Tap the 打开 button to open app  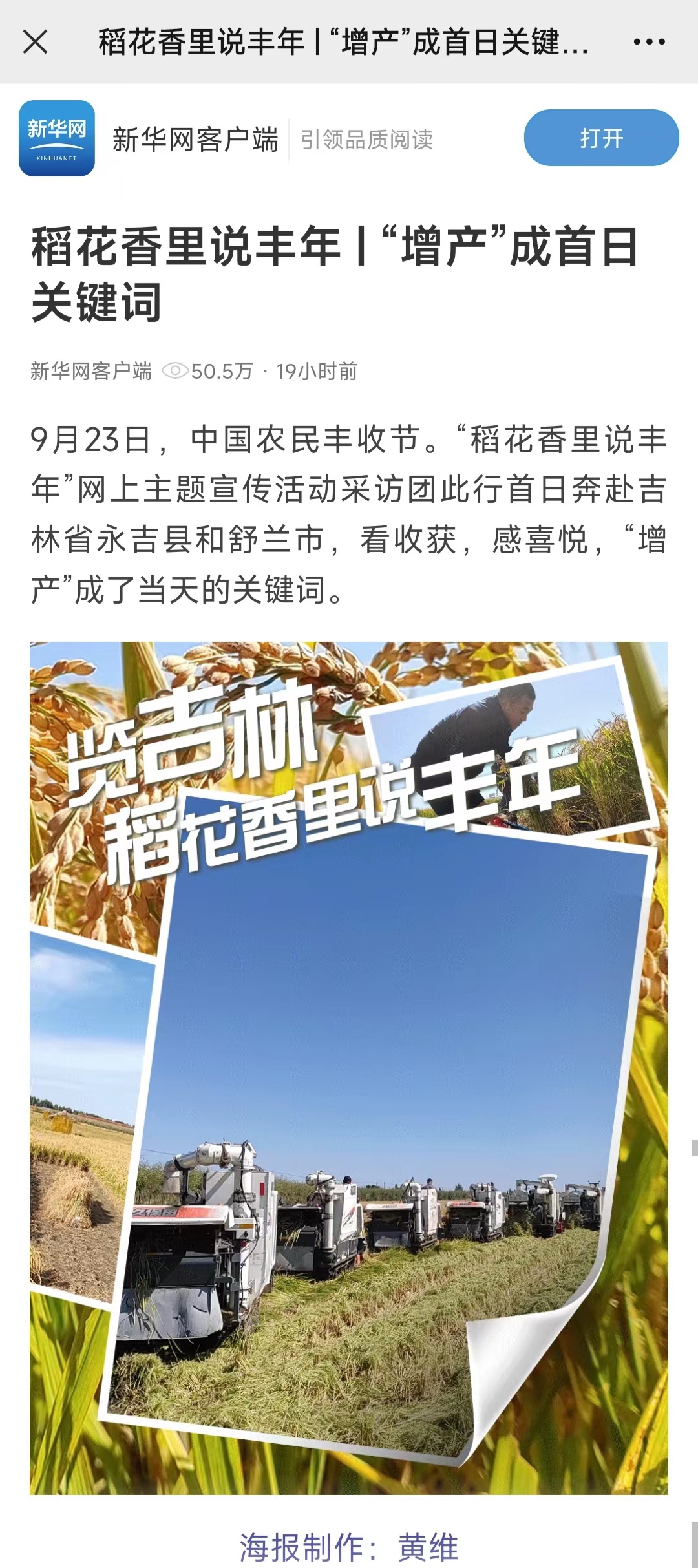601,138
